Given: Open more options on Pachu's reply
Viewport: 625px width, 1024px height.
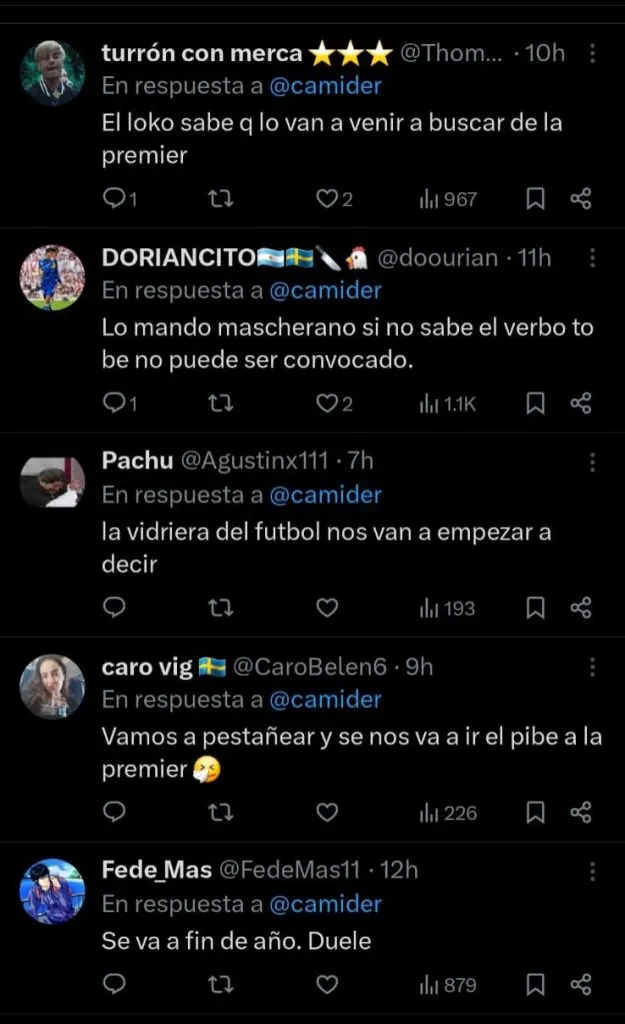Looking at the screenshot, I should [x=592, y=462].
